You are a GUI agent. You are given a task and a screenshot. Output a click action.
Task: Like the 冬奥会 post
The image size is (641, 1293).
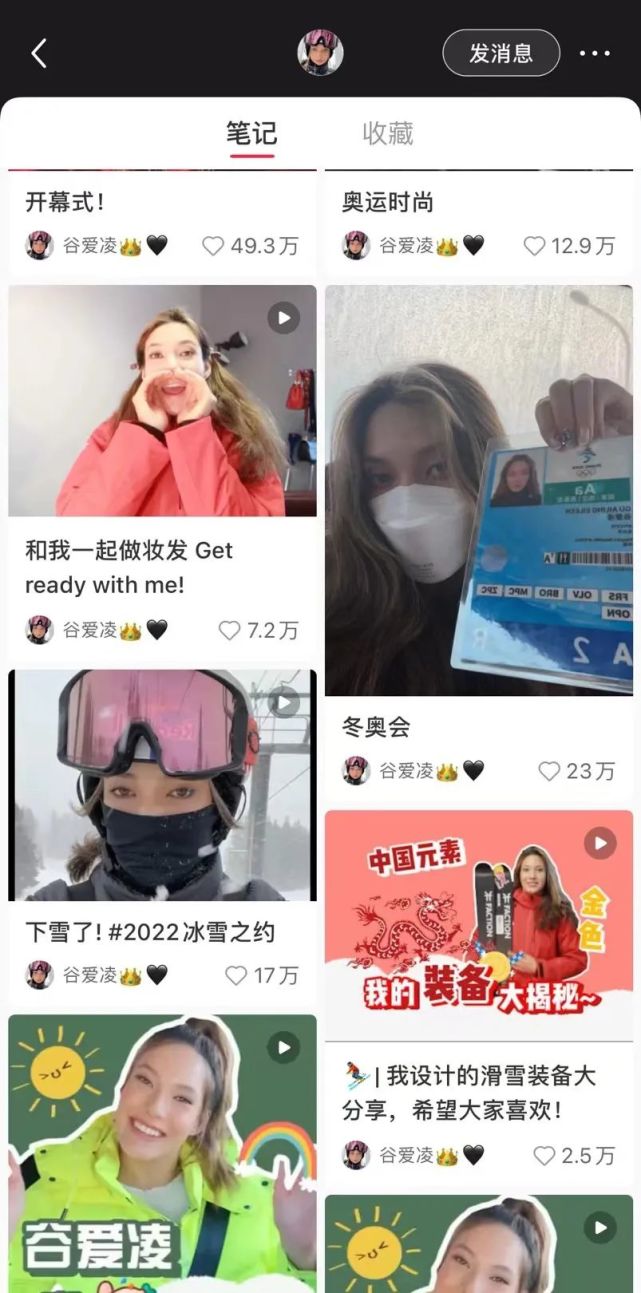click(x=550, y=771)
